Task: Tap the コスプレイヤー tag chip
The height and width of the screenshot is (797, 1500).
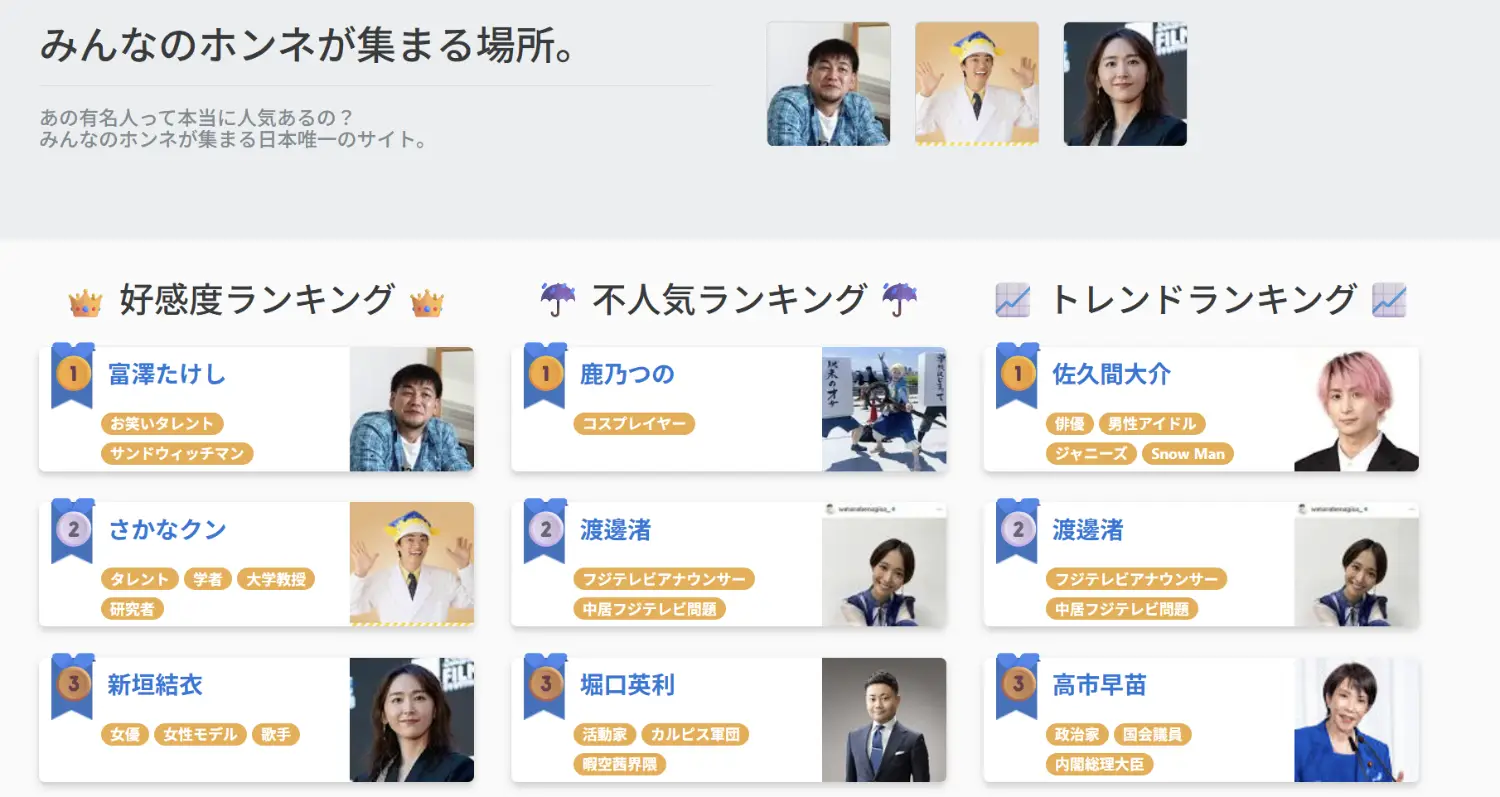Action: pyautogui.click(x=634, y=424)
